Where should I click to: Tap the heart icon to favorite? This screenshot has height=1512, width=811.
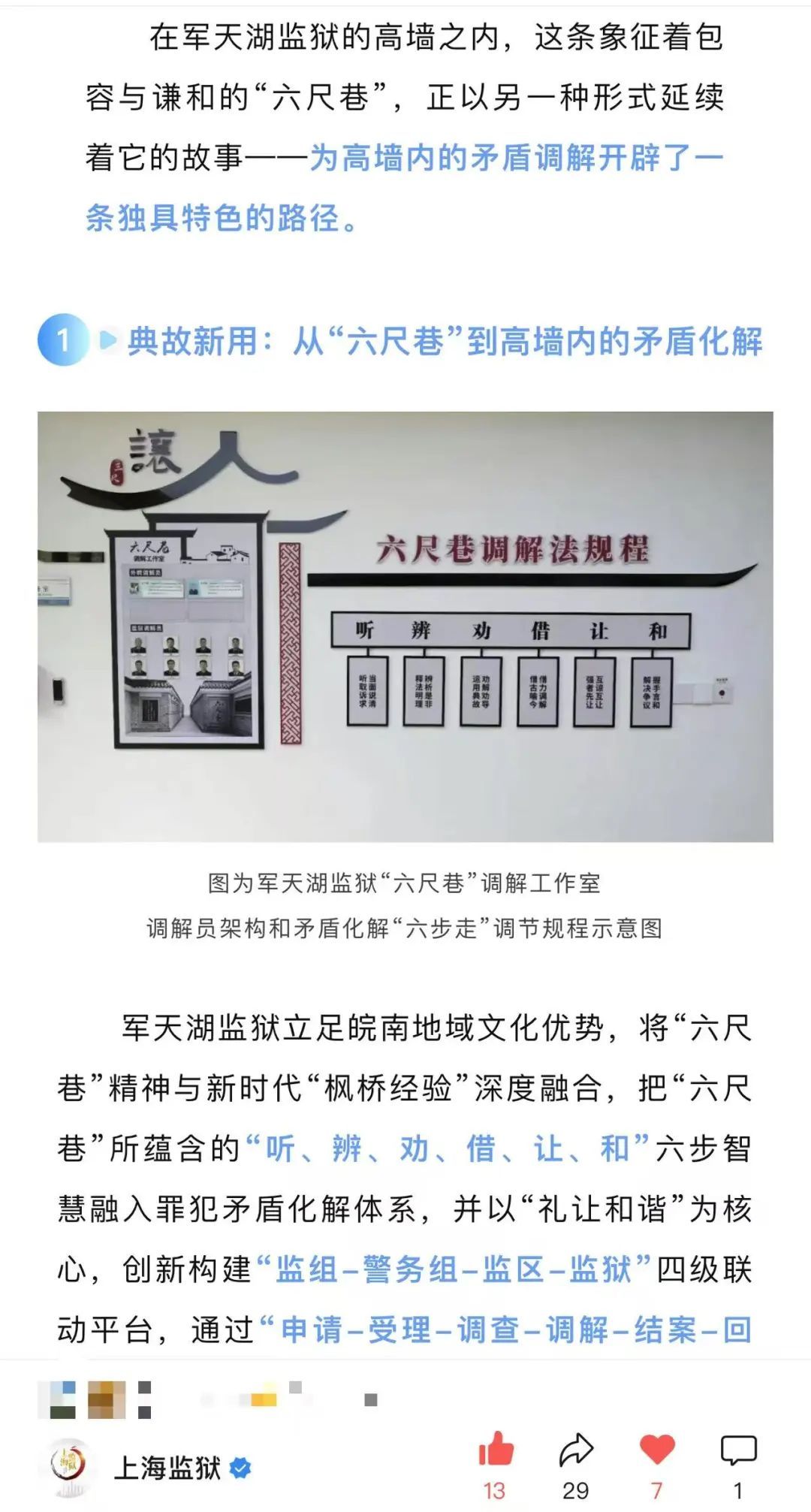657,1450
